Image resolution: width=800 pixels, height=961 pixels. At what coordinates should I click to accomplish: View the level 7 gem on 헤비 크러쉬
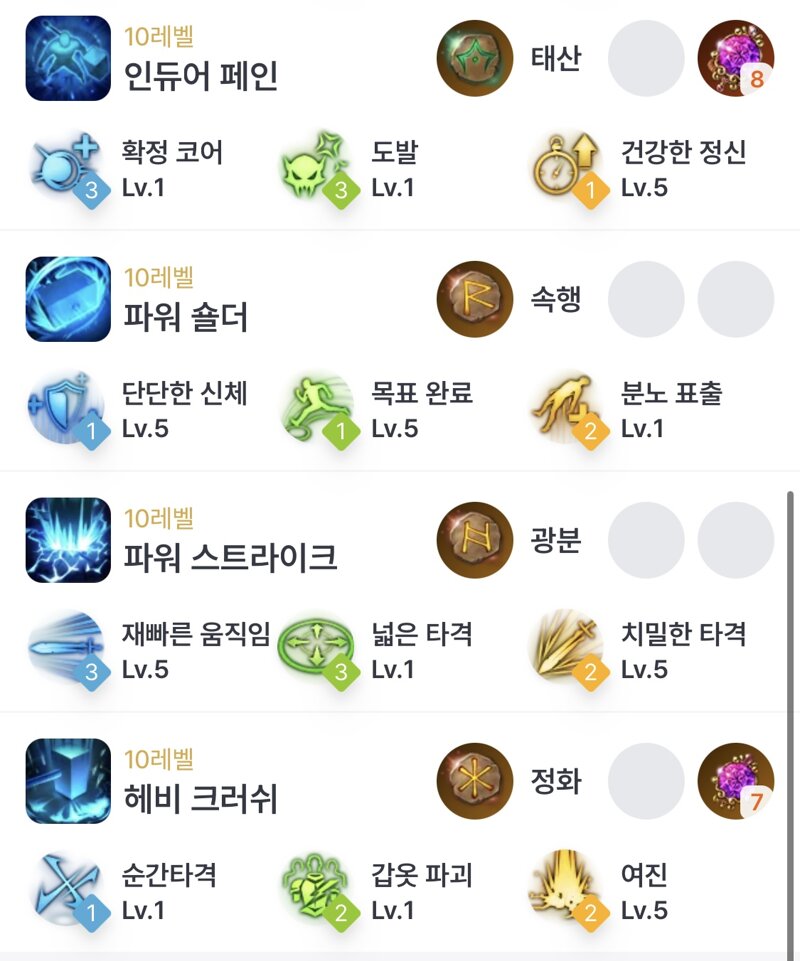(736, 781)
